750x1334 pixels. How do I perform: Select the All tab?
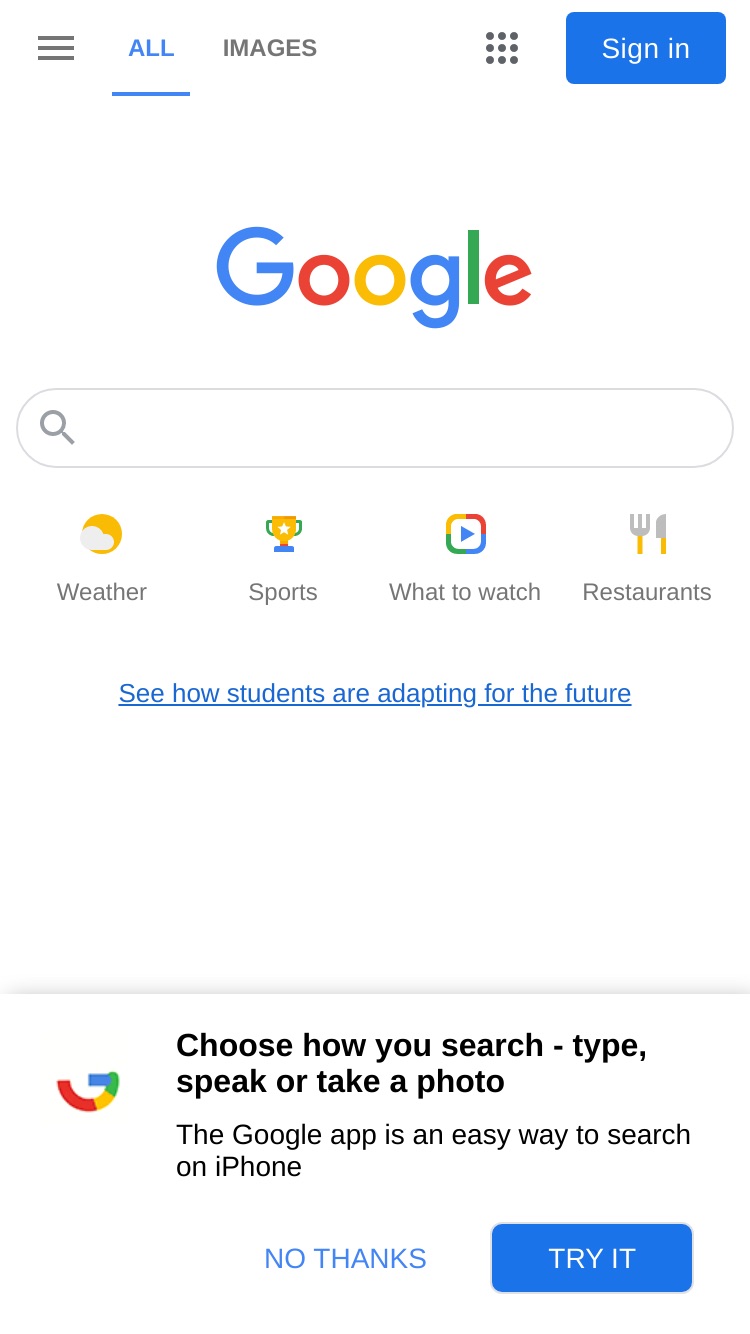coord(151,48)
